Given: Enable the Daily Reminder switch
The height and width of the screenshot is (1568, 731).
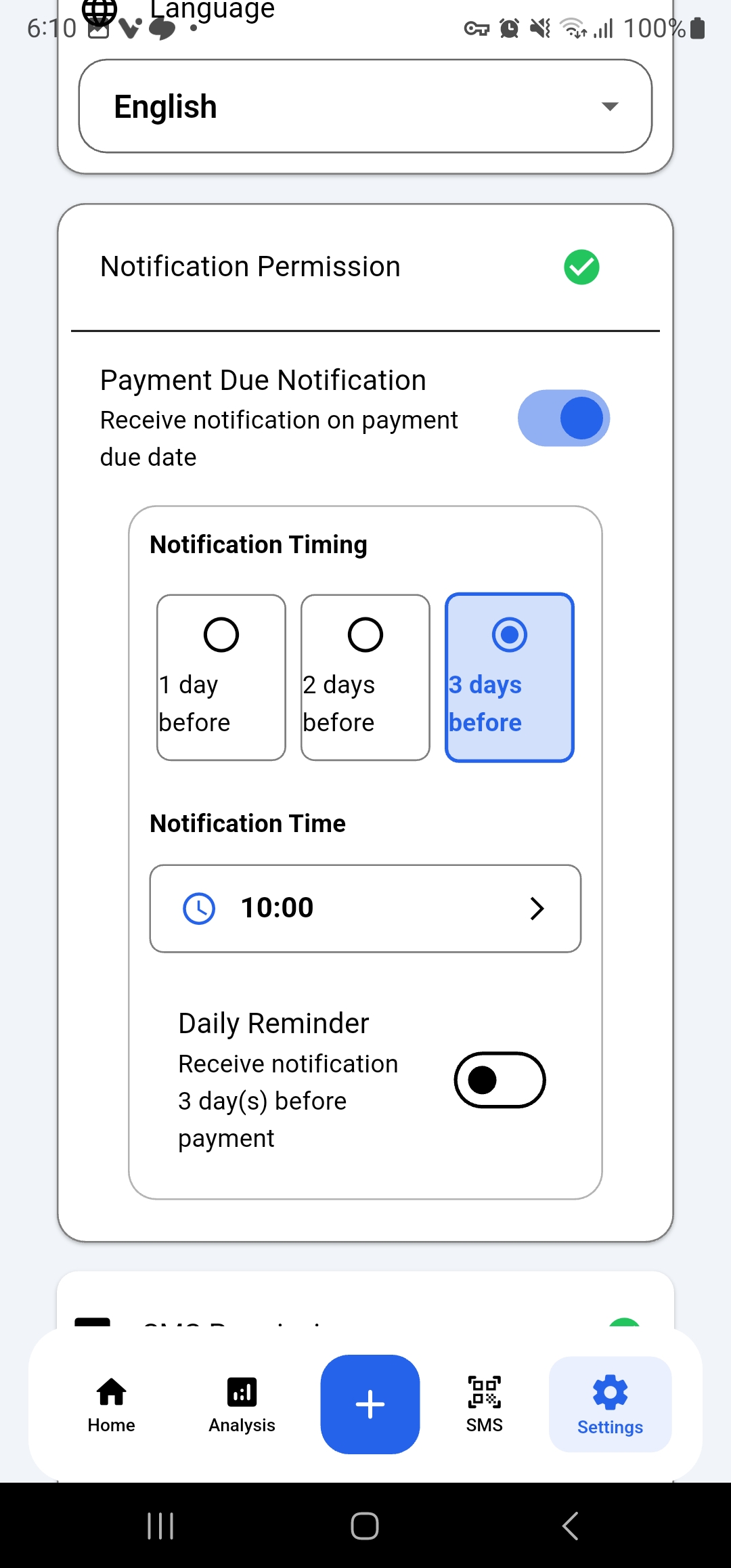Looking at the screenshot, I should tap(500, 1079).
